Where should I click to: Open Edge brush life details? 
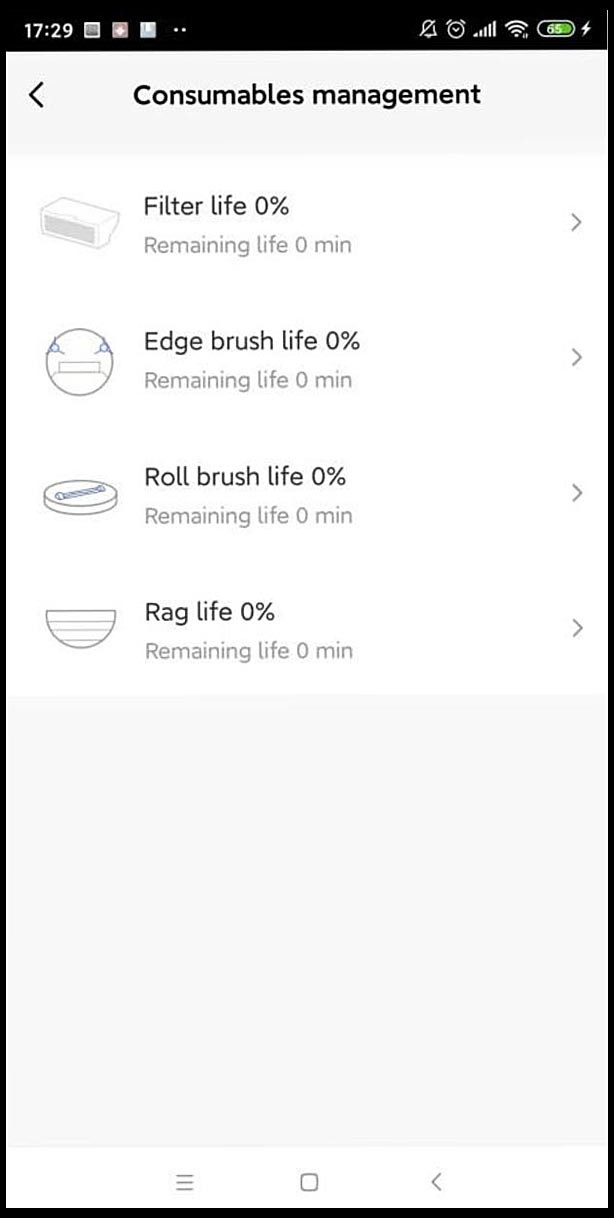[307, 359]
